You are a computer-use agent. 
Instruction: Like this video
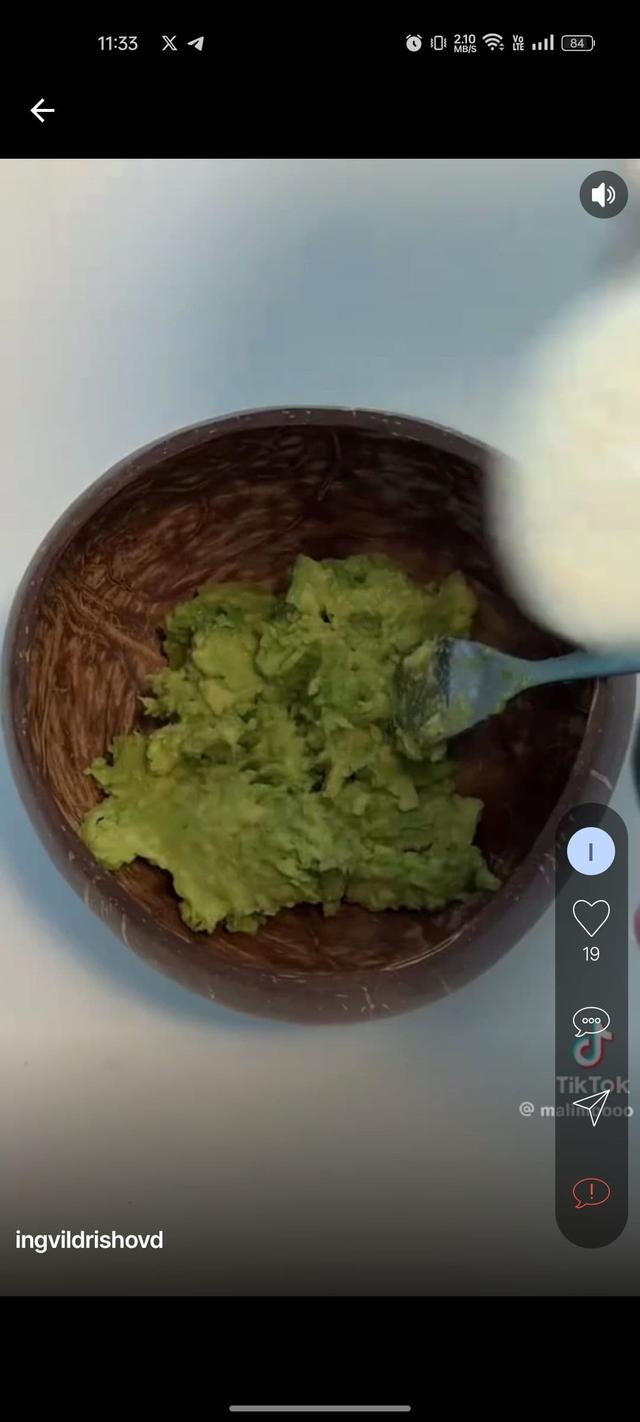click(x=590, y=918)
